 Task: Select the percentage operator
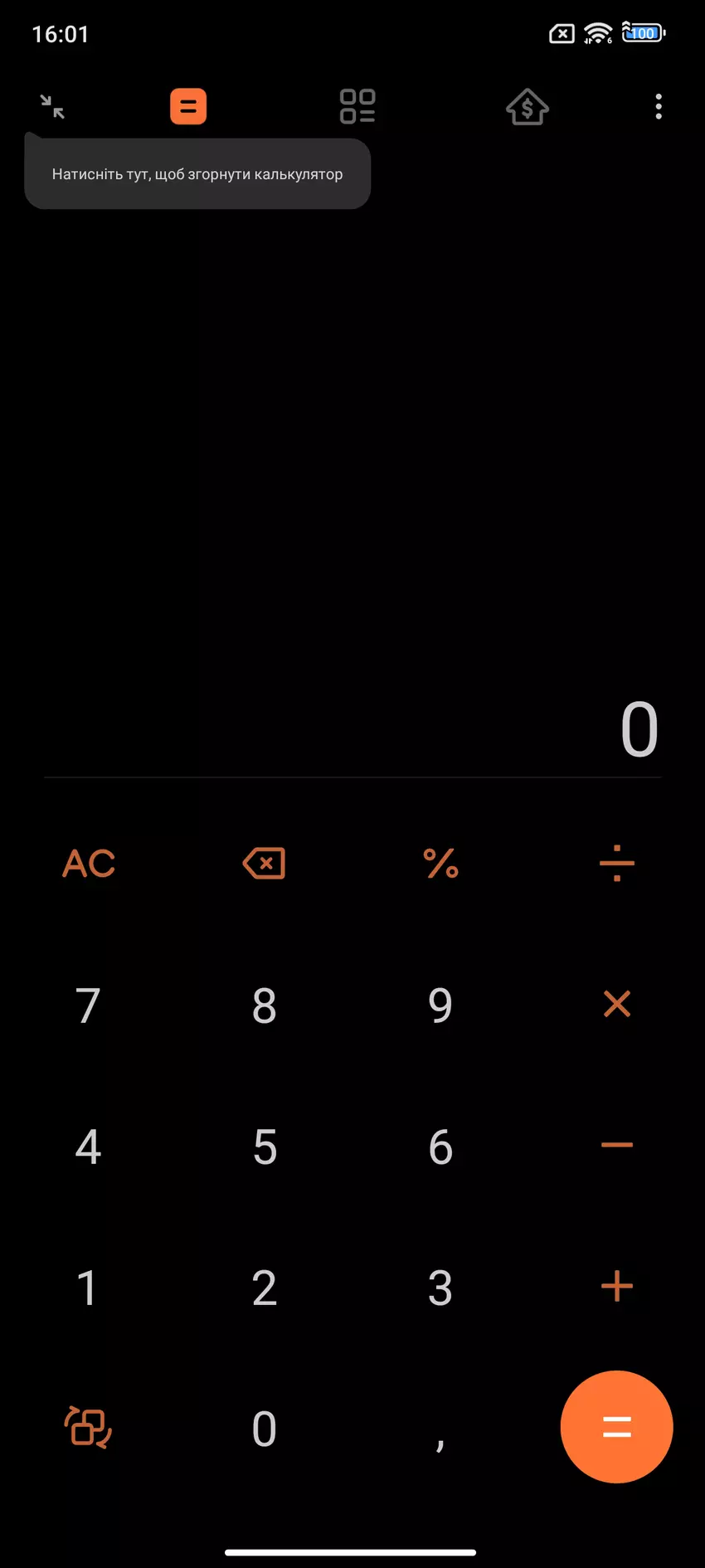pyautogui.click(x=440, y=864)
